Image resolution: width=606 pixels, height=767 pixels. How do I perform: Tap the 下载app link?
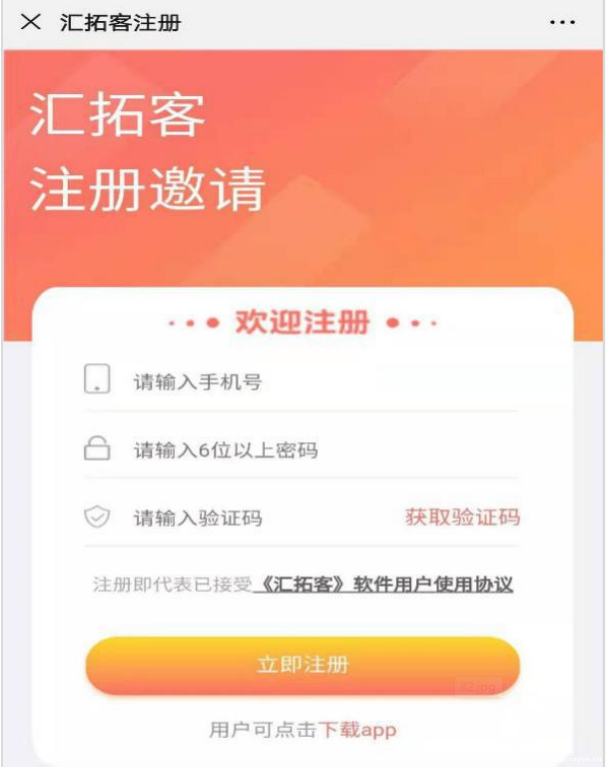pyautogui.click(x=357, y=730)
